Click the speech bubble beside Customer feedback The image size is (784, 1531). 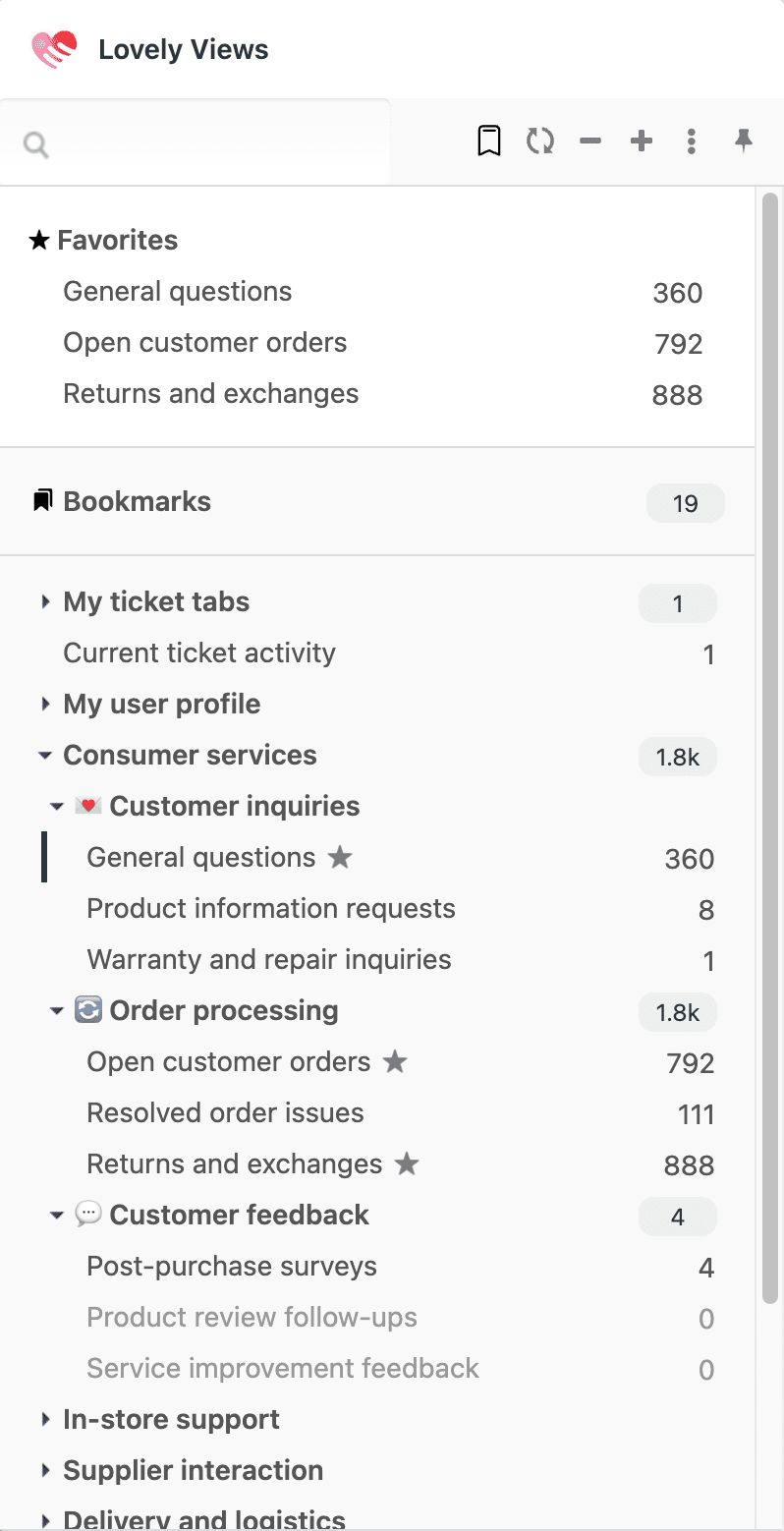click(x=87, y=1214)
